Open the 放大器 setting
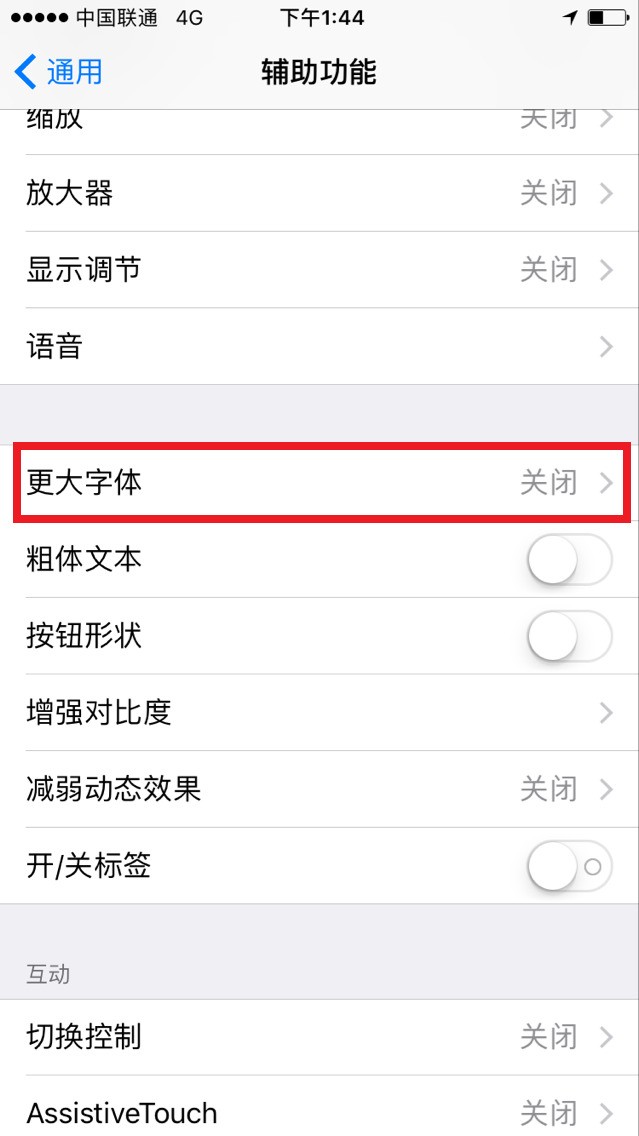639x1136 pixels. click(319, 193)
